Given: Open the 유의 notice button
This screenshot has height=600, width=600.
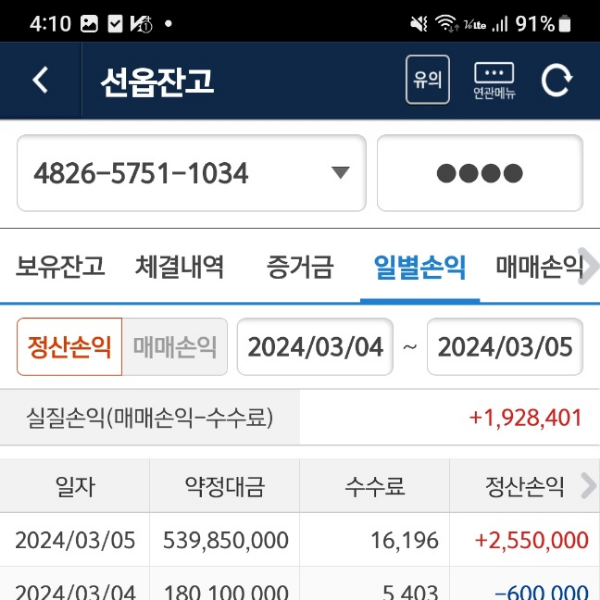Looking at the screenshot, I should pyautogui.click(x=427, y=81).
